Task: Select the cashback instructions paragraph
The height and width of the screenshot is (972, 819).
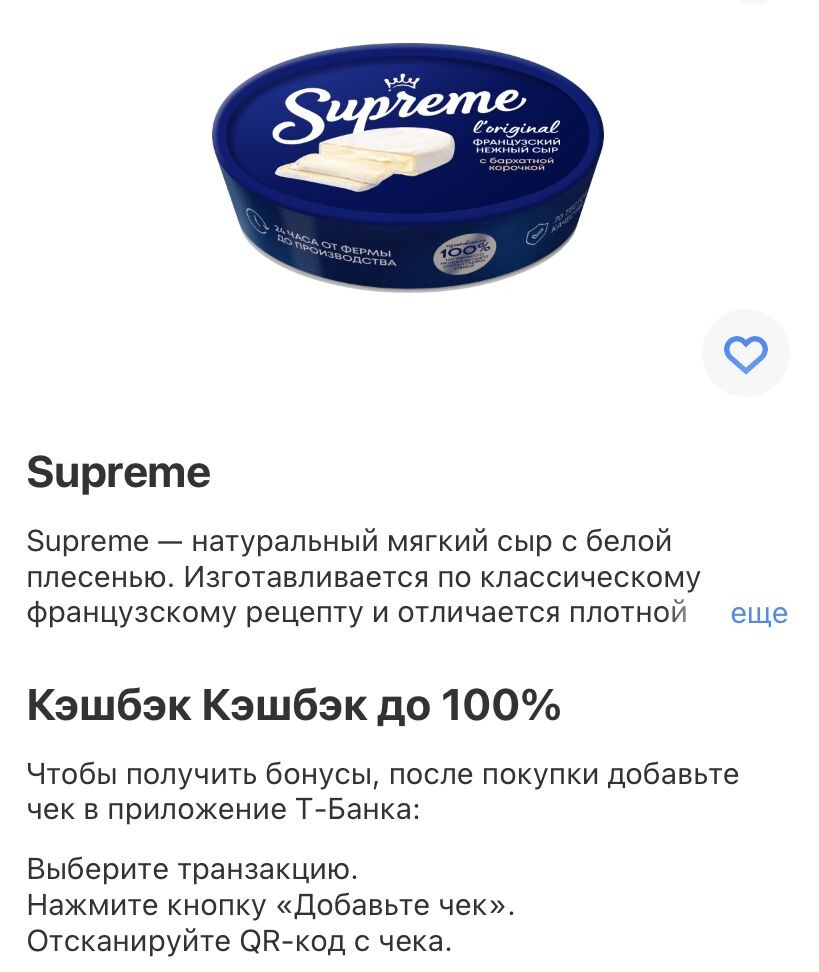Action: [x=382, y=791]
